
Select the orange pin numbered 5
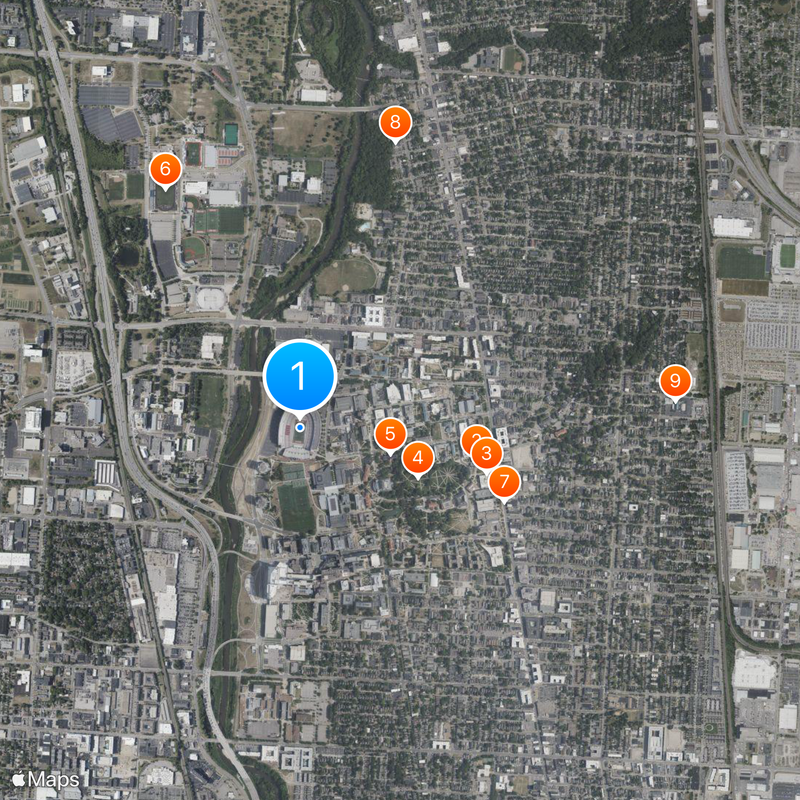tap(390, 434)
